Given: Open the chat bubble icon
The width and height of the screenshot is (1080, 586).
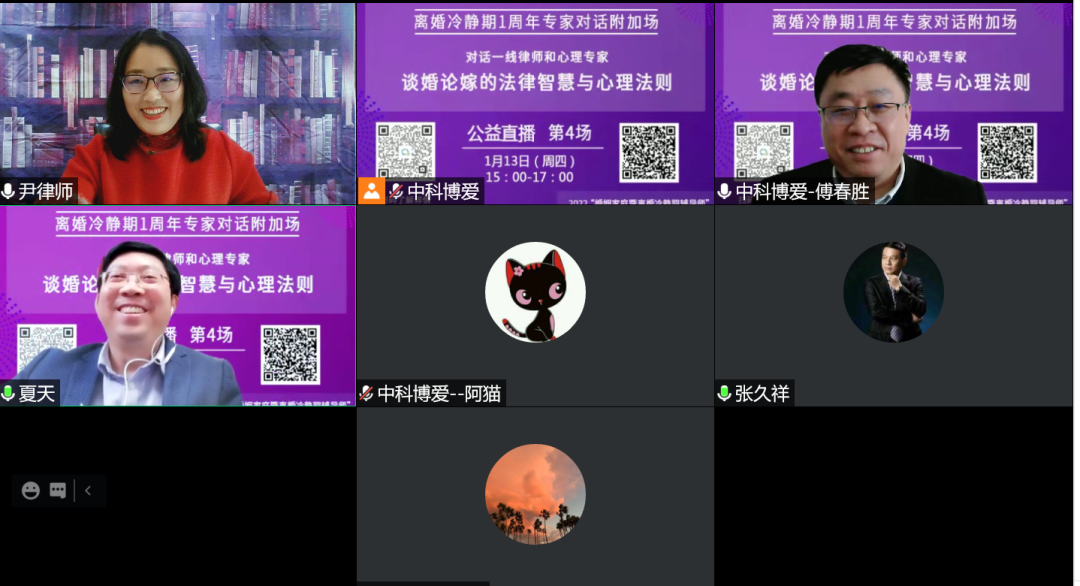Looking at the screenshot, I should click(x=58, y=490).
